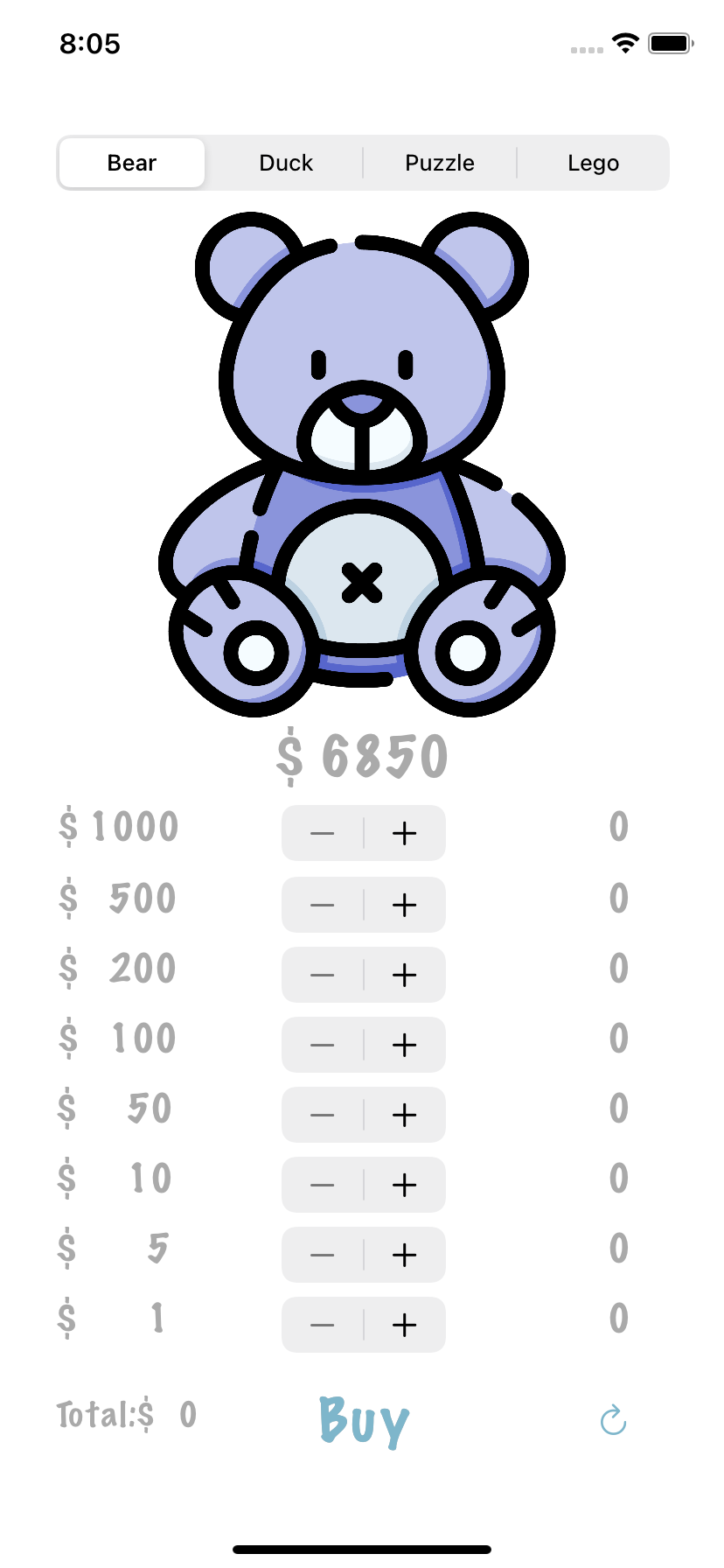Image resolution: width=724 pixels, height=1568 pixels.
Task: Tap the reset icon next to Buy
Action: click(x=612, y=1417)
